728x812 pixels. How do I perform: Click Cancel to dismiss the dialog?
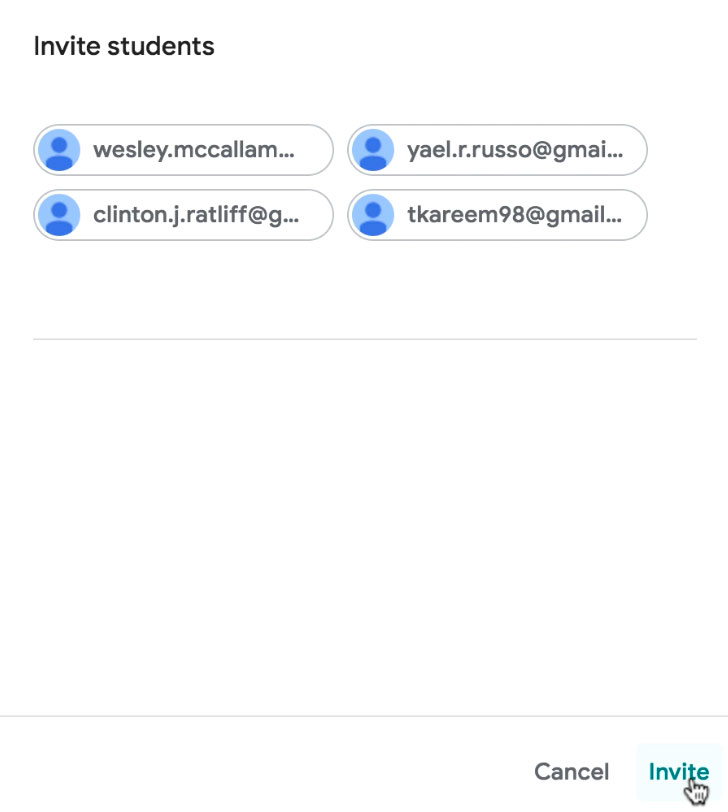point(571,771)
